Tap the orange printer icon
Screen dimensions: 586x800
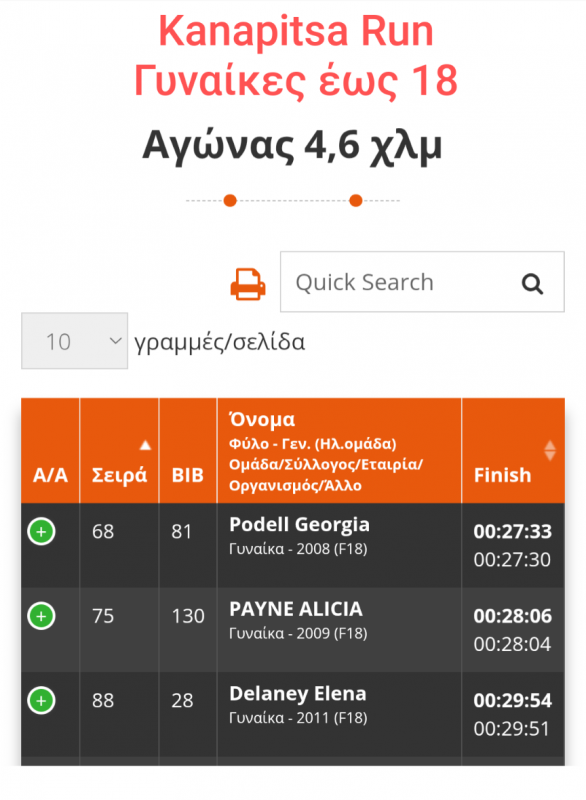tap(248, 284)
